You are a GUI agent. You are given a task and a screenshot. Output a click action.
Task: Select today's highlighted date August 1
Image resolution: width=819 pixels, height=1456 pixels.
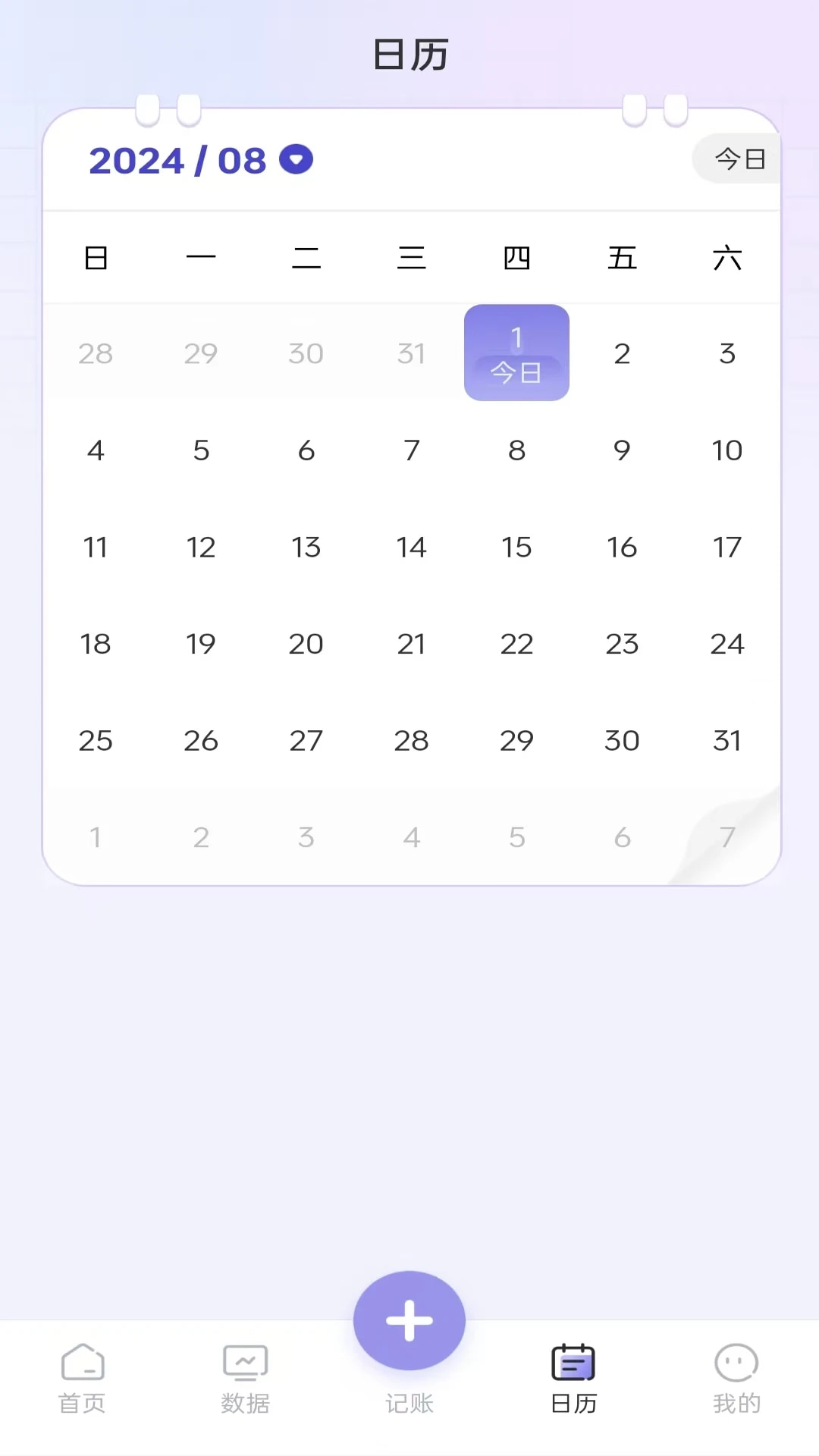point(516,353)
